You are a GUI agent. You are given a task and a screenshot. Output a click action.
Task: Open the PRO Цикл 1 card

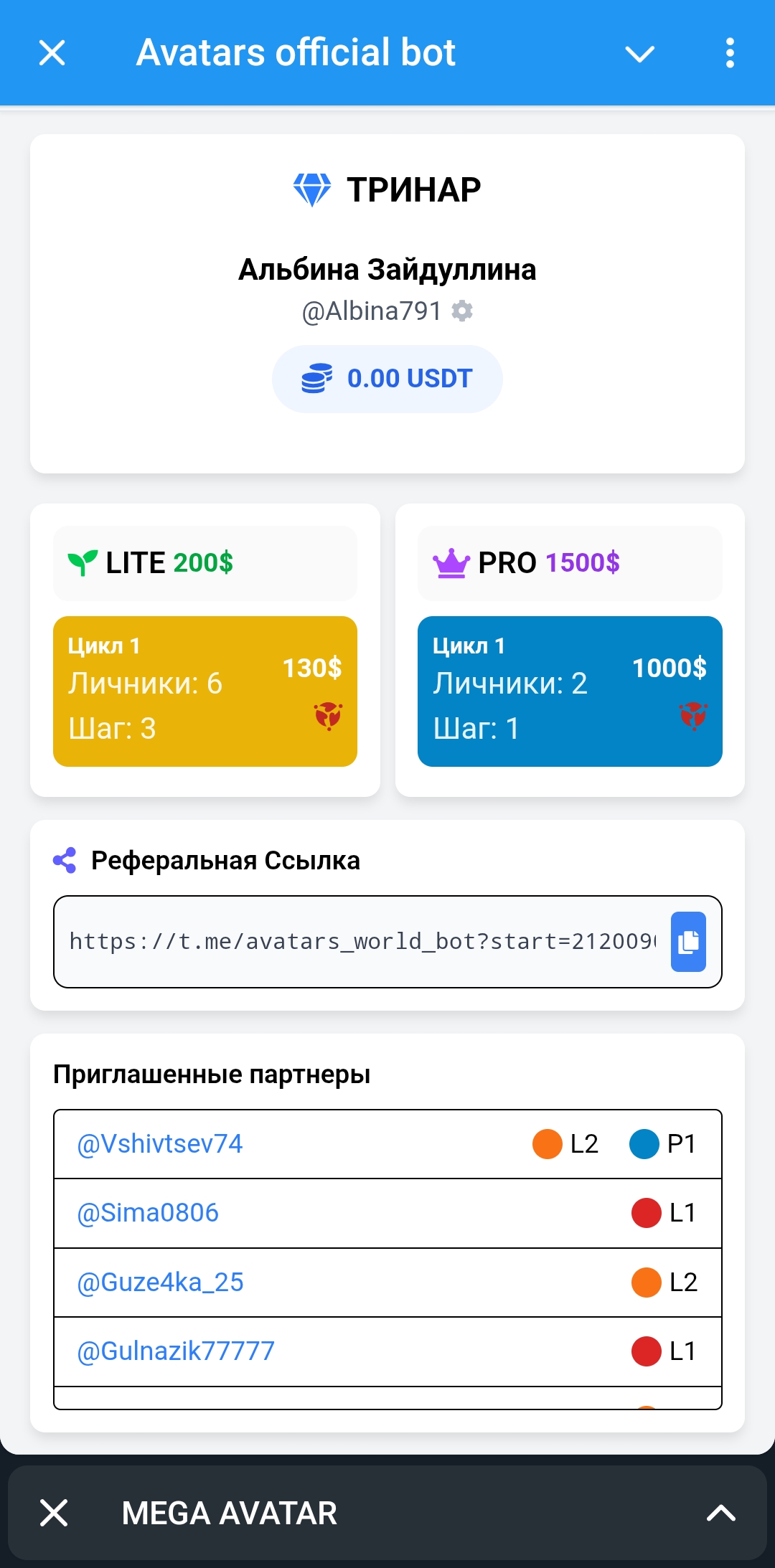pos(570,691)
